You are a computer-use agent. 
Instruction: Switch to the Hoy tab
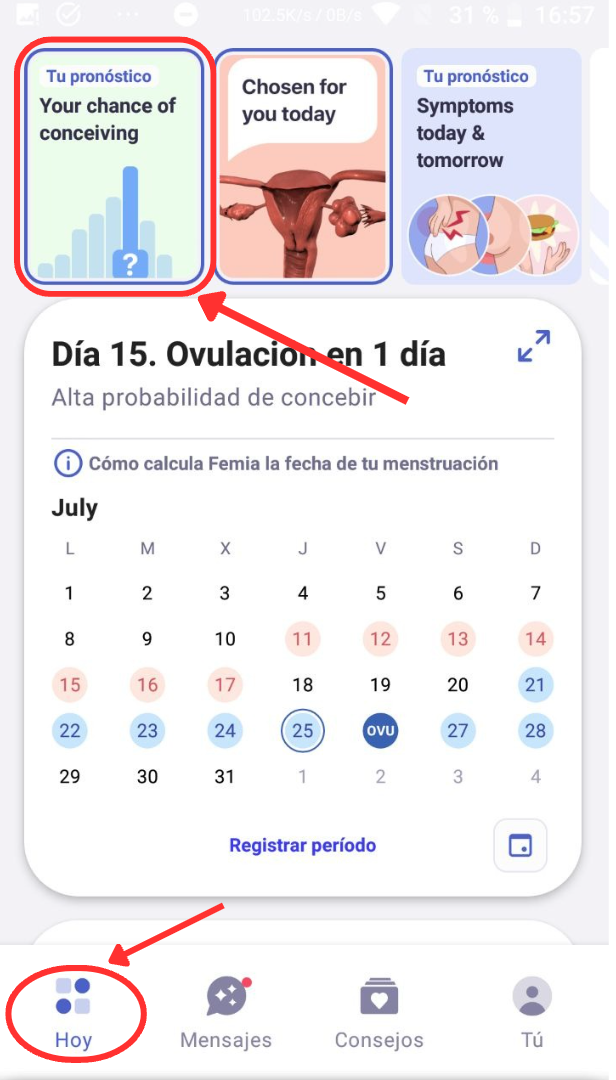click(73, 1012)
